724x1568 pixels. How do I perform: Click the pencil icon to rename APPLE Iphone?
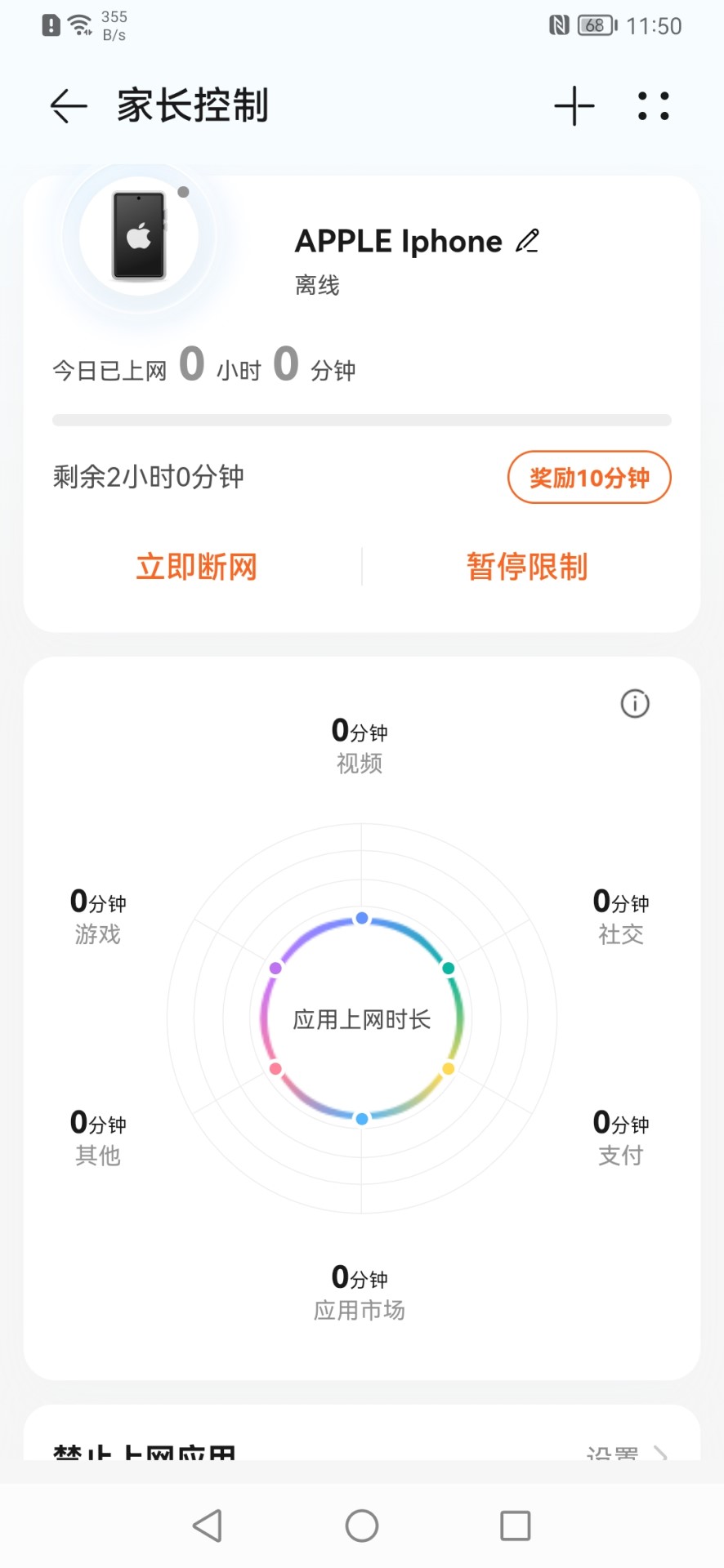(528, 240)
